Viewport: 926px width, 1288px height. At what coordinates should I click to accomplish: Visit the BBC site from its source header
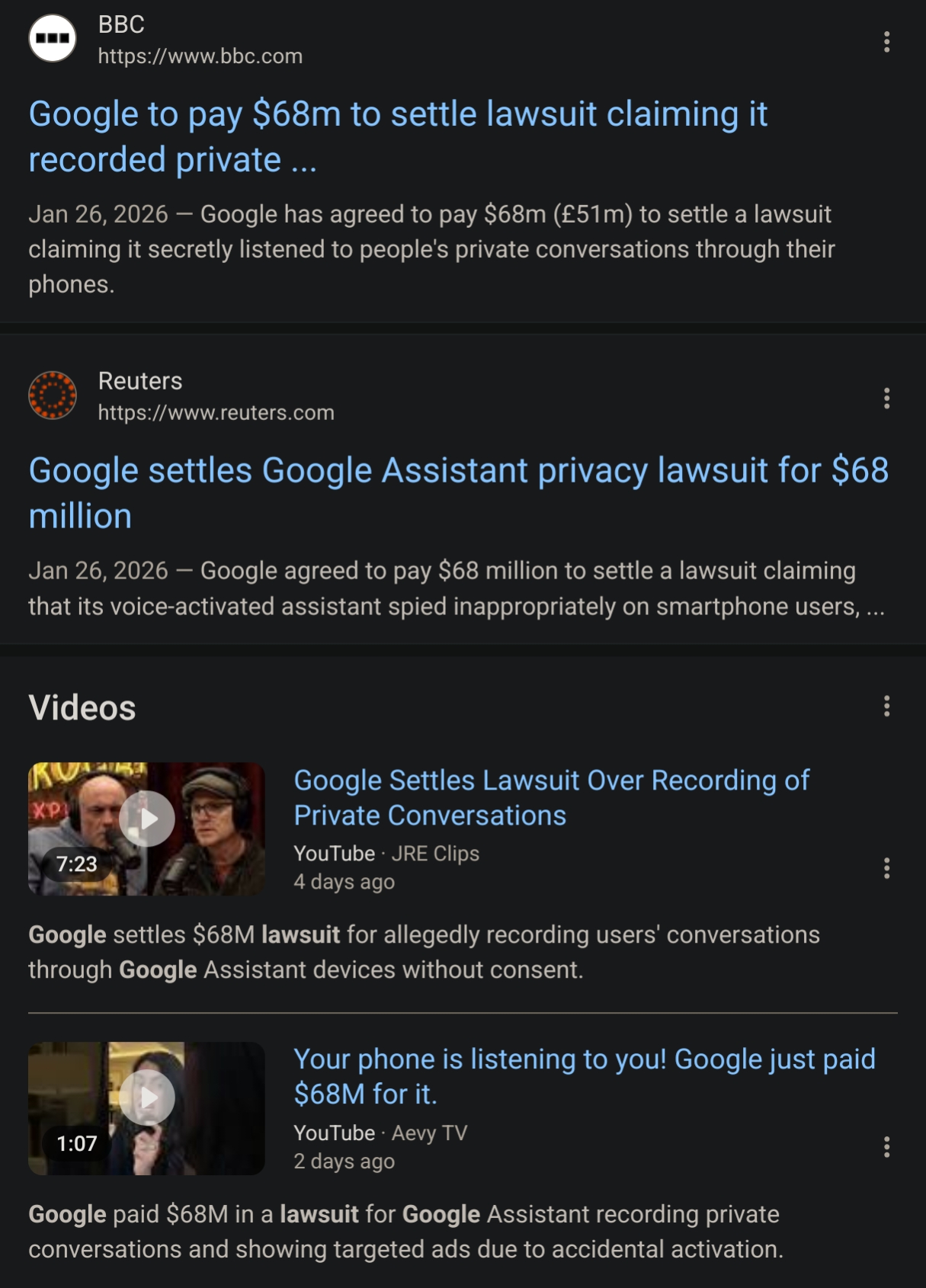pos(198,40)
